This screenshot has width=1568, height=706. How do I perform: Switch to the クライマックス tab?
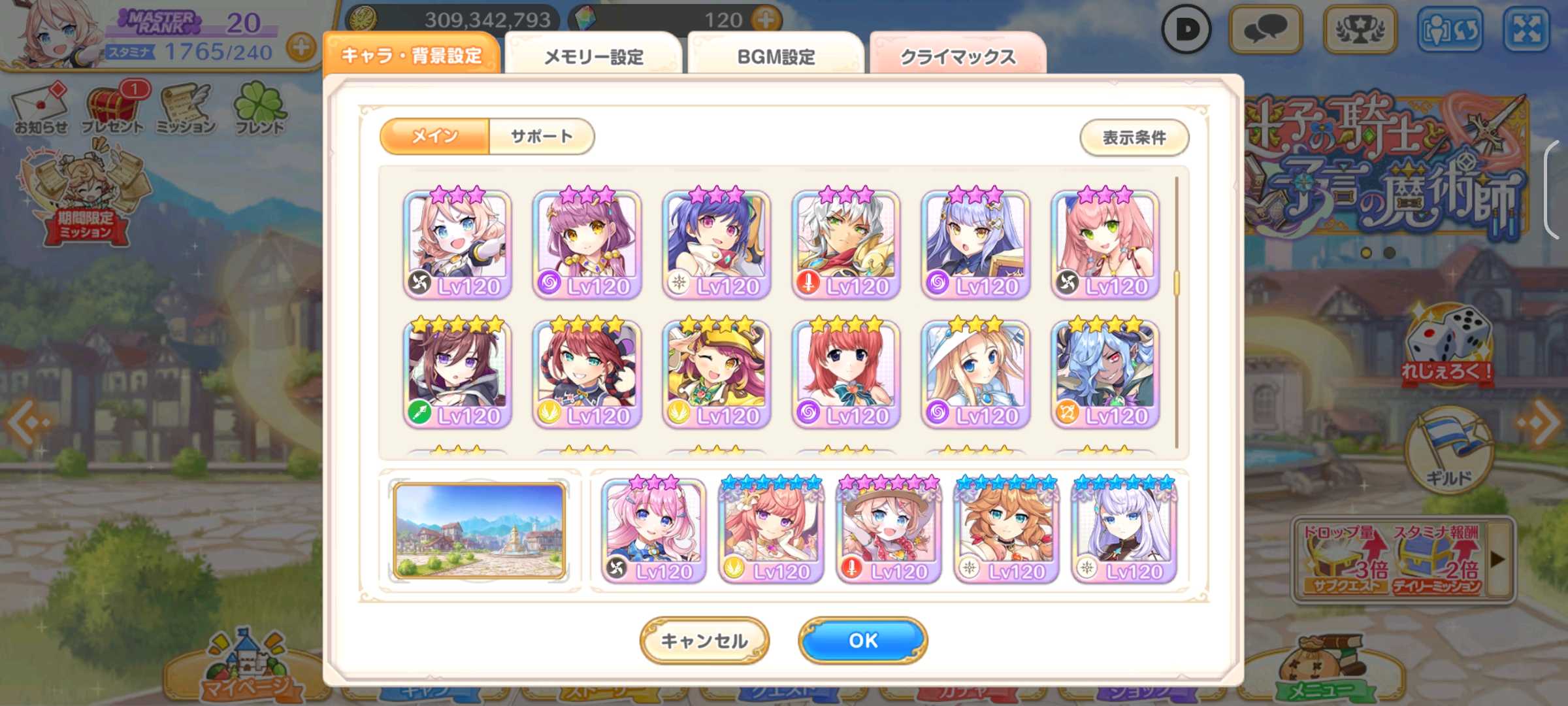click(958, 57)
